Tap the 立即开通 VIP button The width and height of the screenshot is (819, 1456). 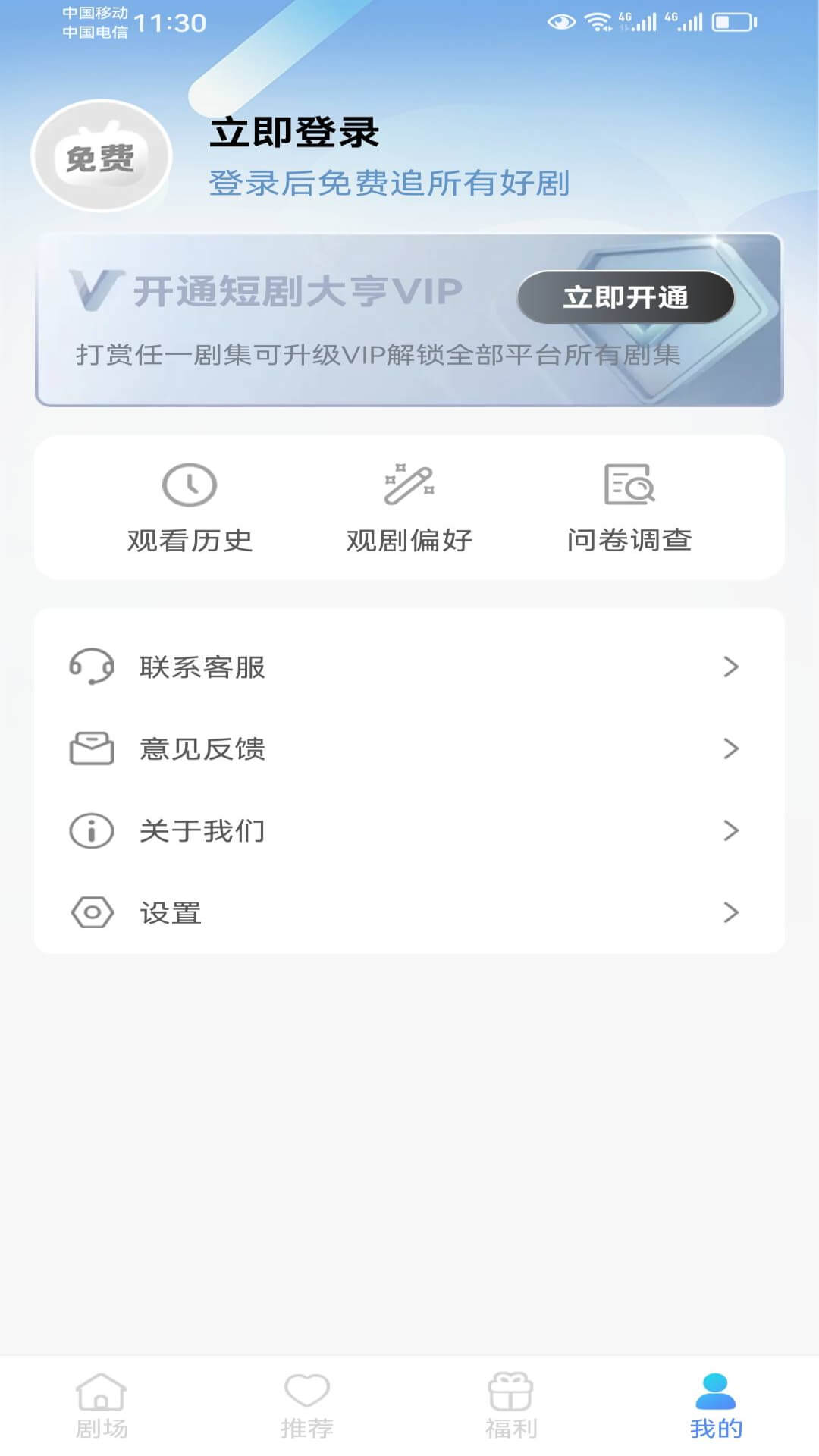625,297
